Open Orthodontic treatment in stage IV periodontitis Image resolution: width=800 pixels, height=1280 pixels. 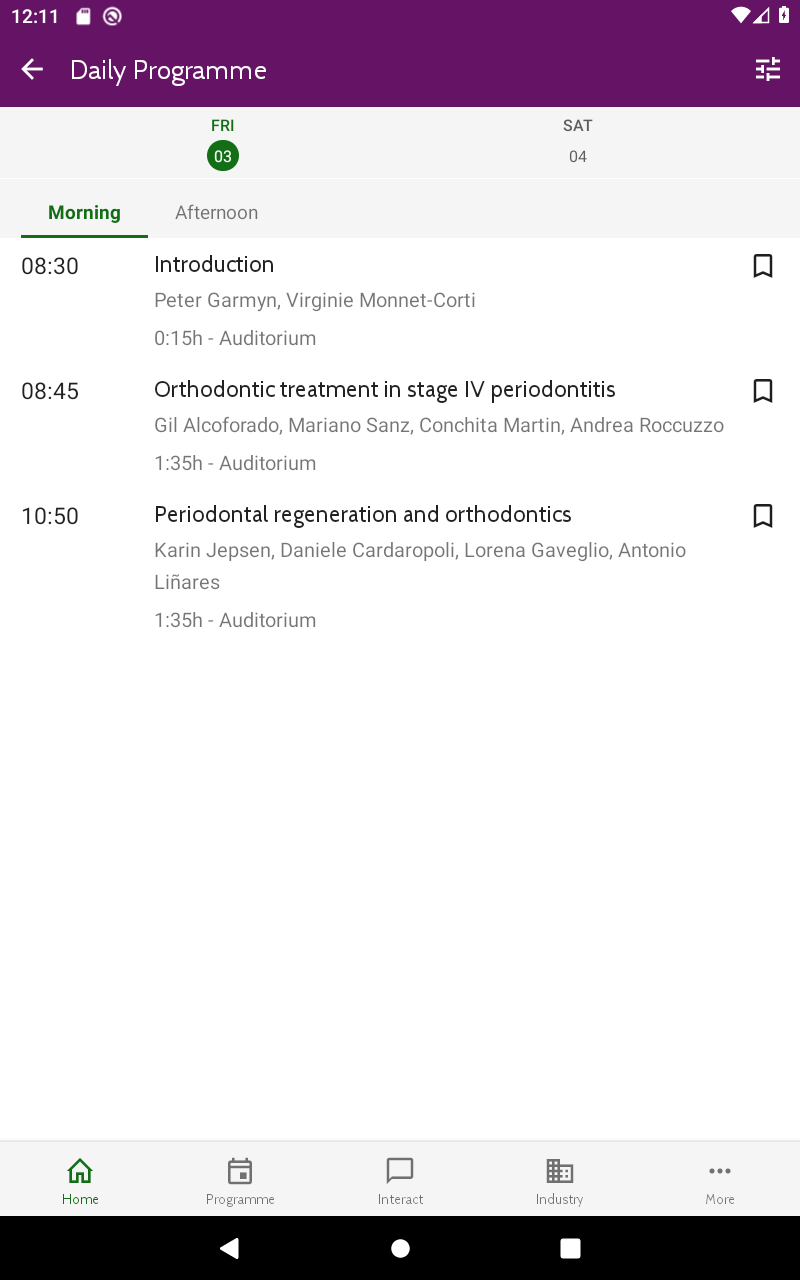pos(384,390)
